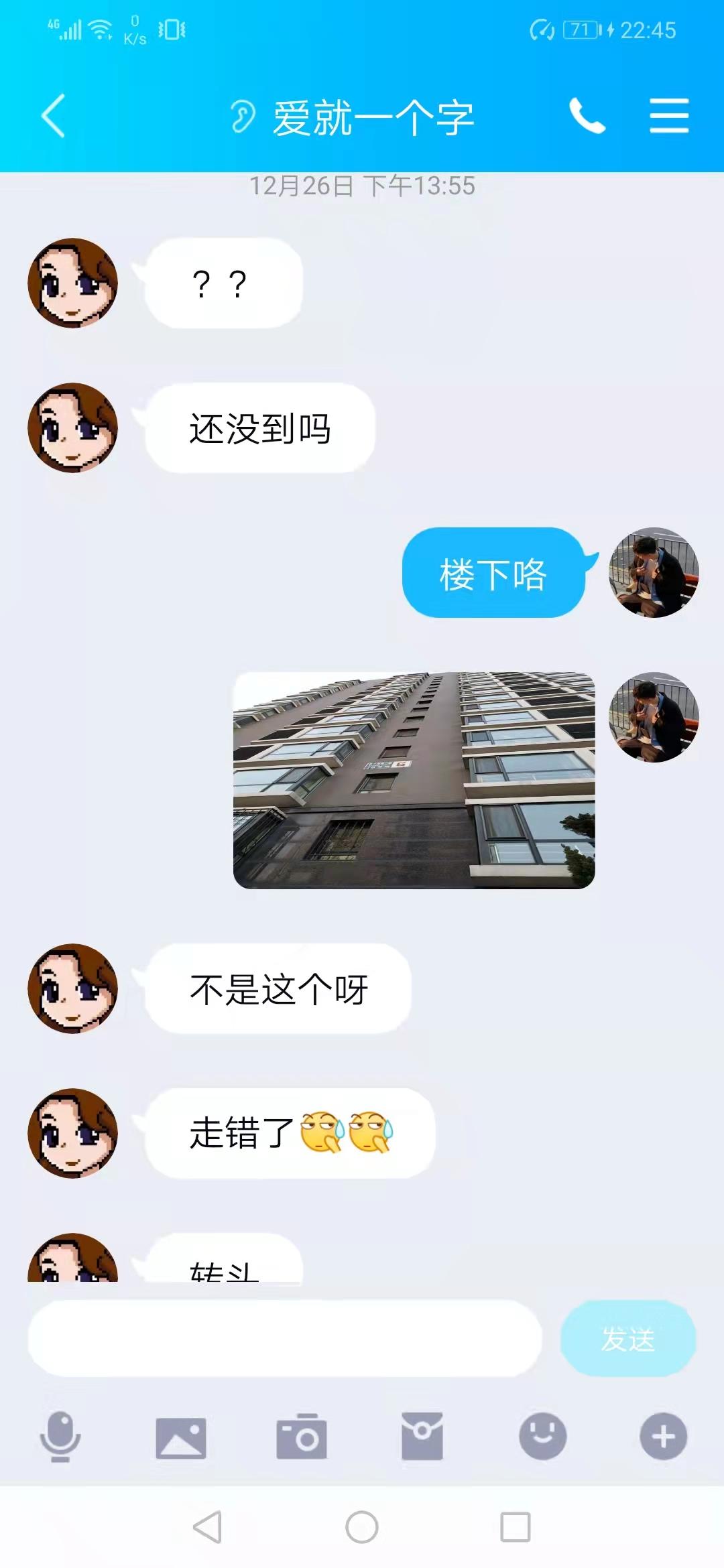Image resolution: width=724 pixels, height=1568 pixels.
Task: Tap the message input field
Action: (285, 1338)
